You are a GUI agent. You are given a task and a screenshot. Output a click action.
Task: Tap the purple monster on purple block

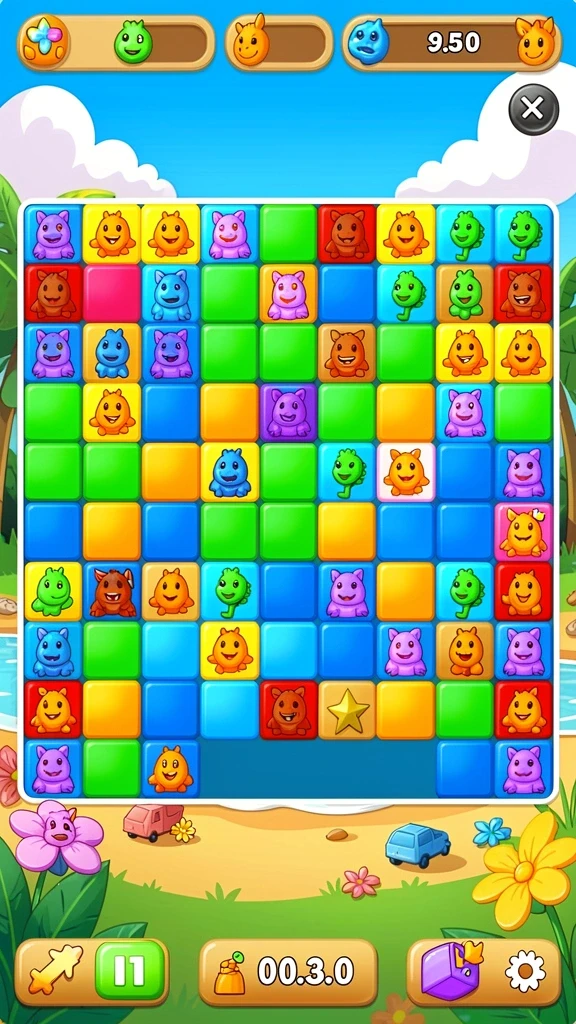289,412
